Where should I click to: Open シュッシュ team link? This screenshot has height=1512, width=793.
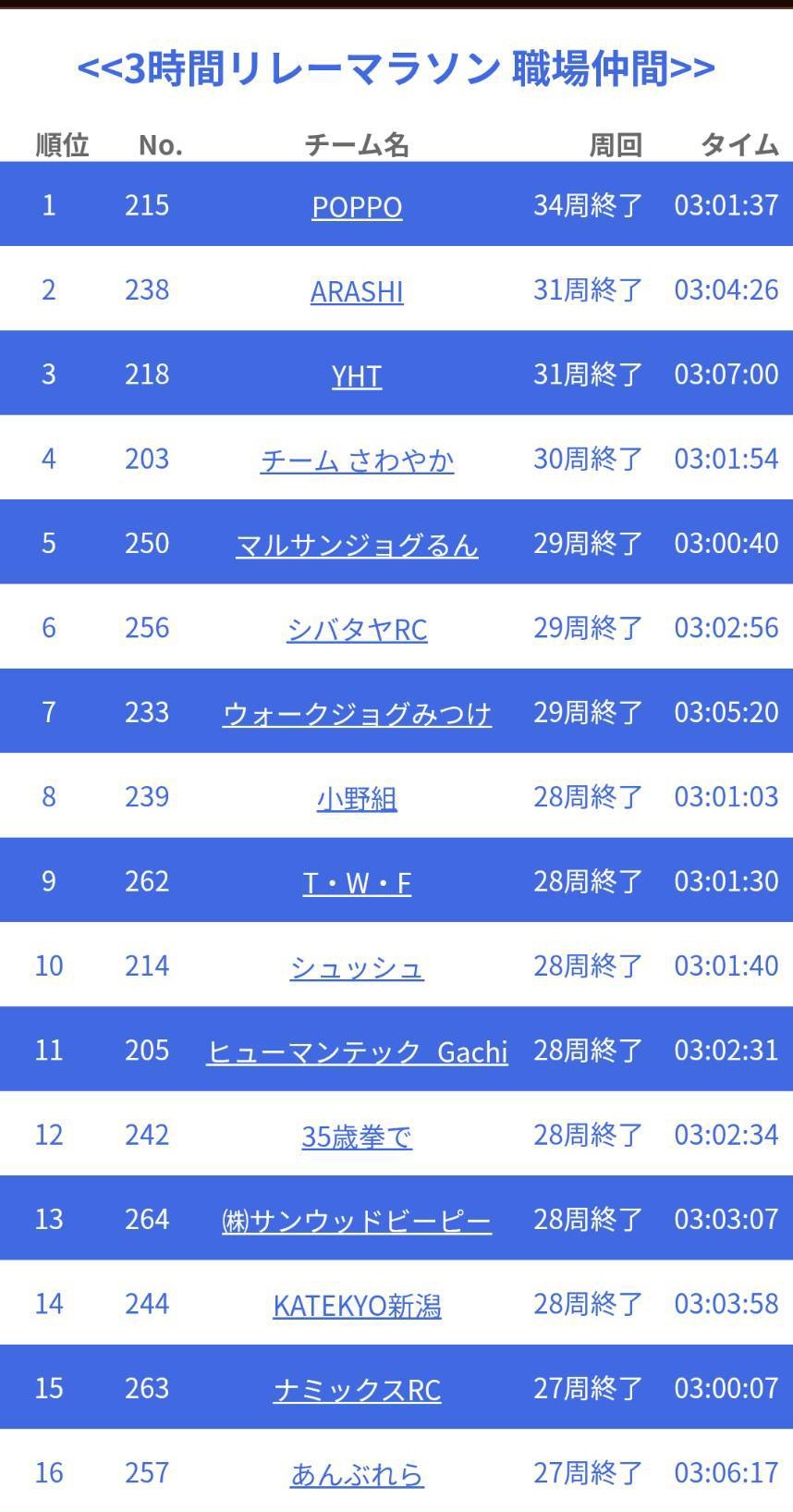[357, 967]
